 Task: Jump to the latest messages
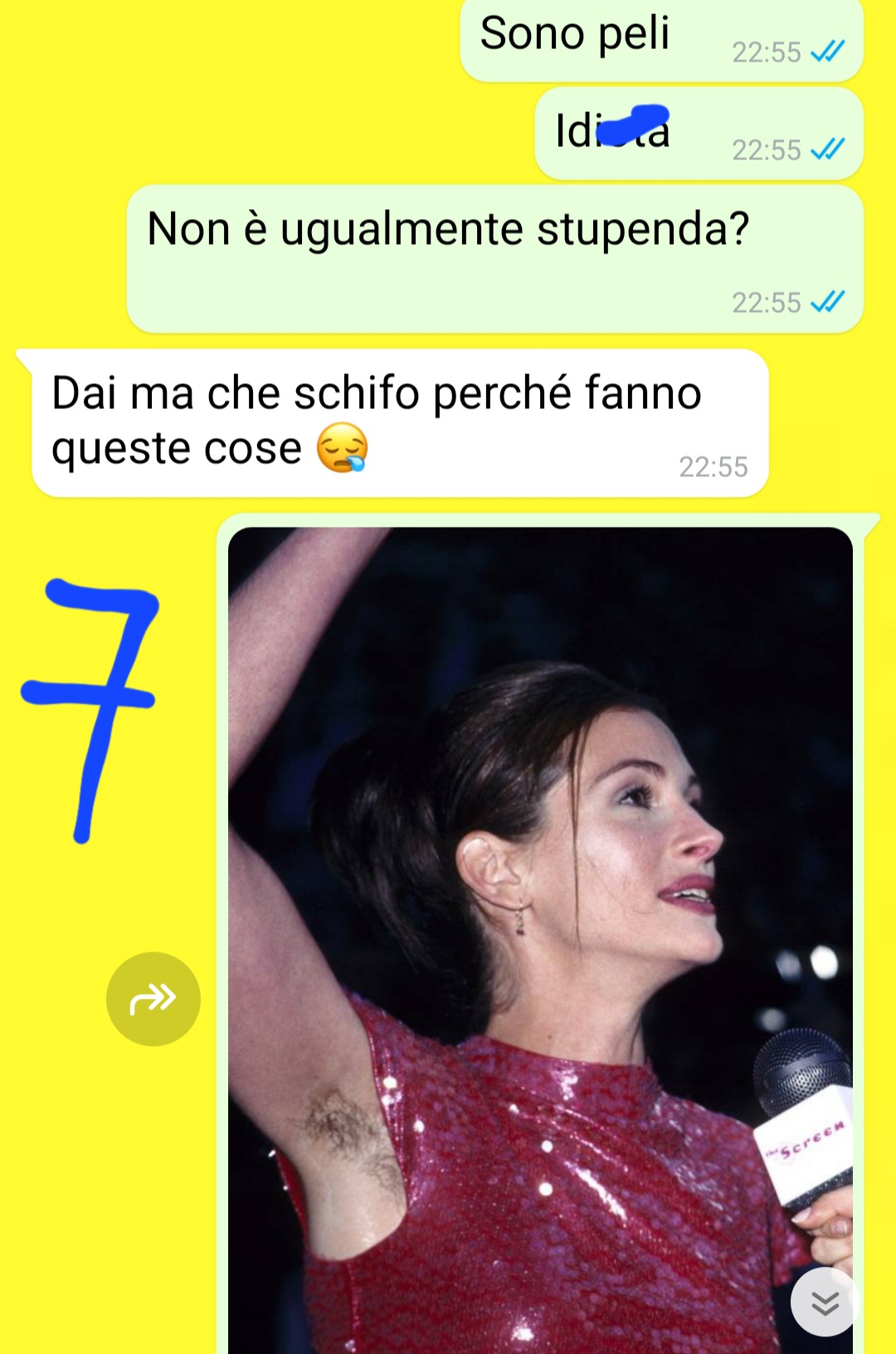(824, 1302)
